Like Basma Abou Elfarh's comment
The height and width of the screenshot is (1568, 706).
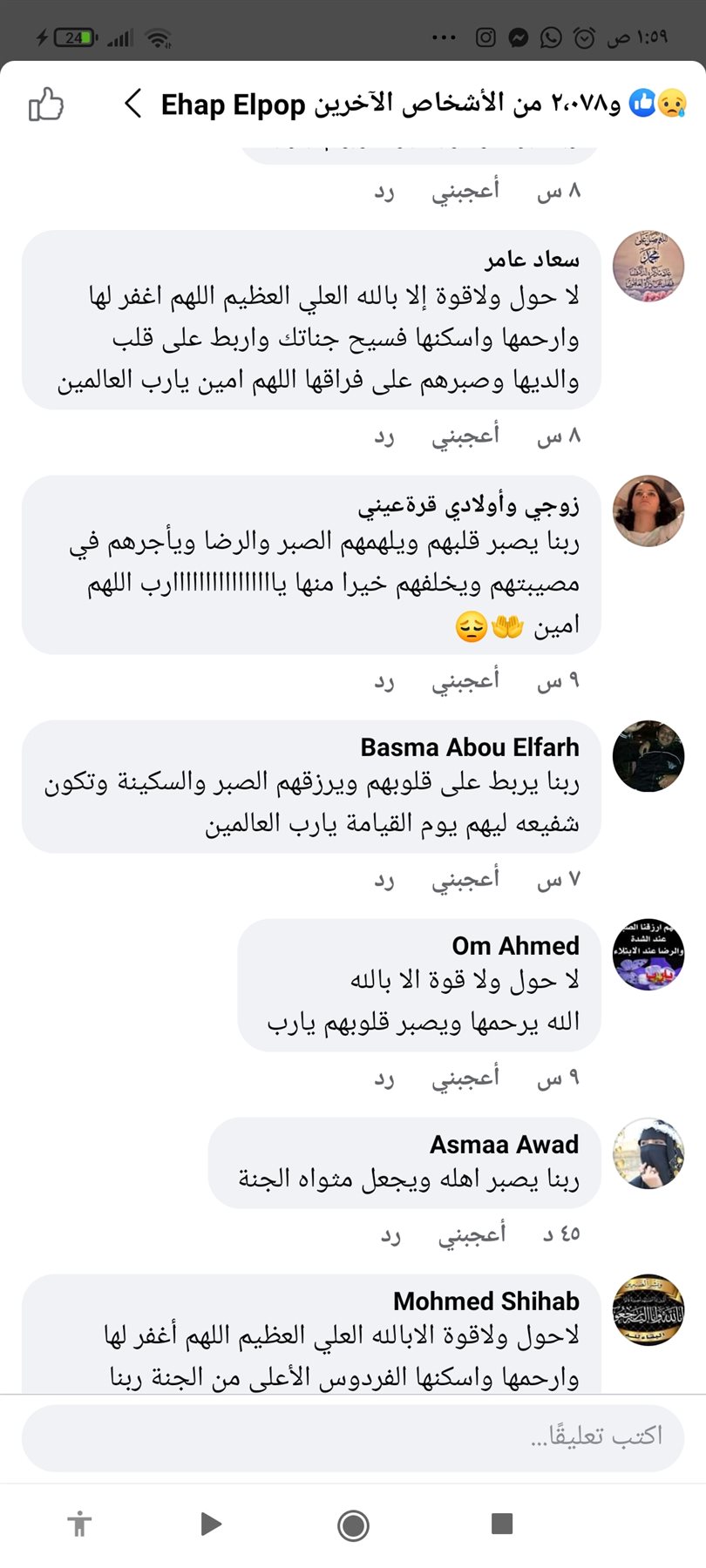465,880
